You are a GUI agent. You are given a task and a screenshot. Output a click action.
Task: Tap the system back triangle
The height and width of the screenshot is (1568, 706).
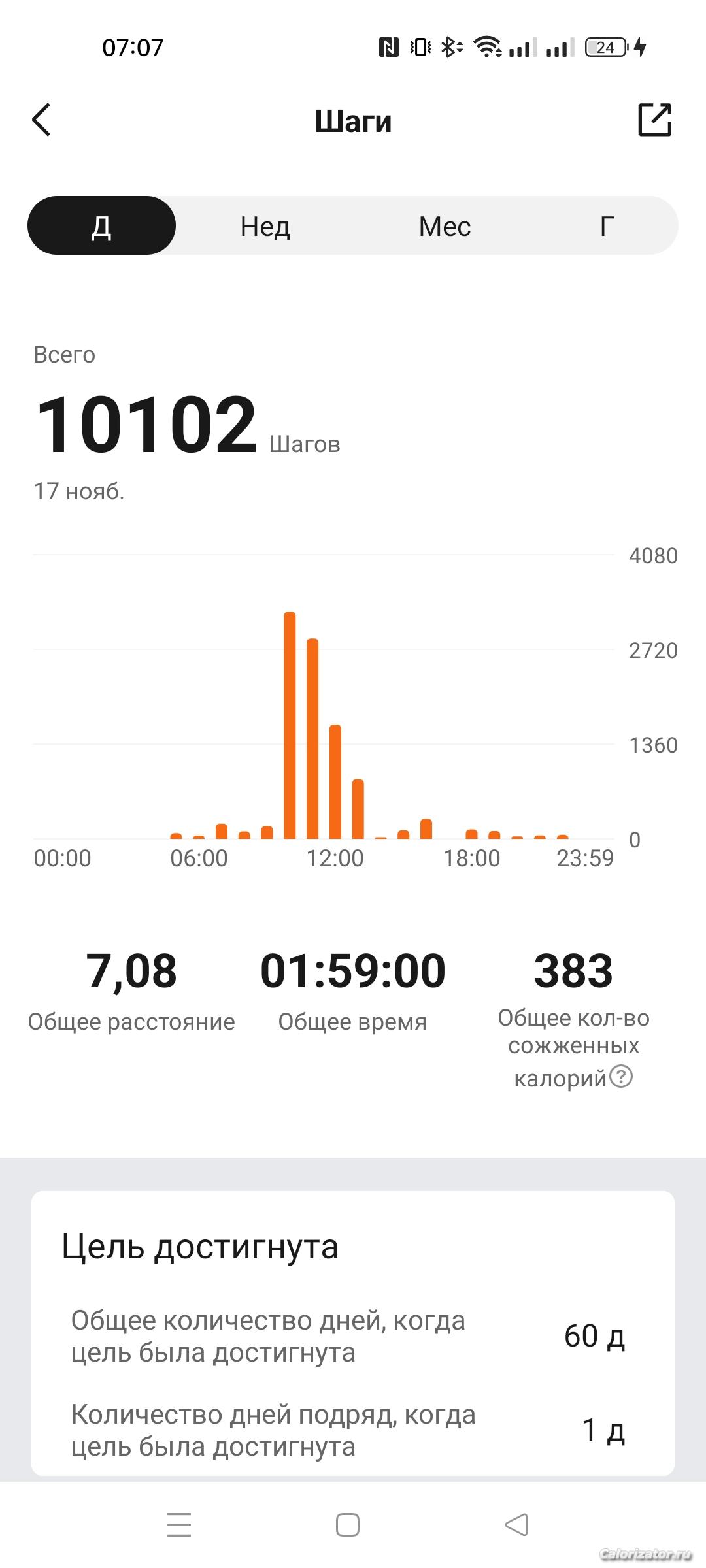pyautogui.click(x=516, y=1525)
